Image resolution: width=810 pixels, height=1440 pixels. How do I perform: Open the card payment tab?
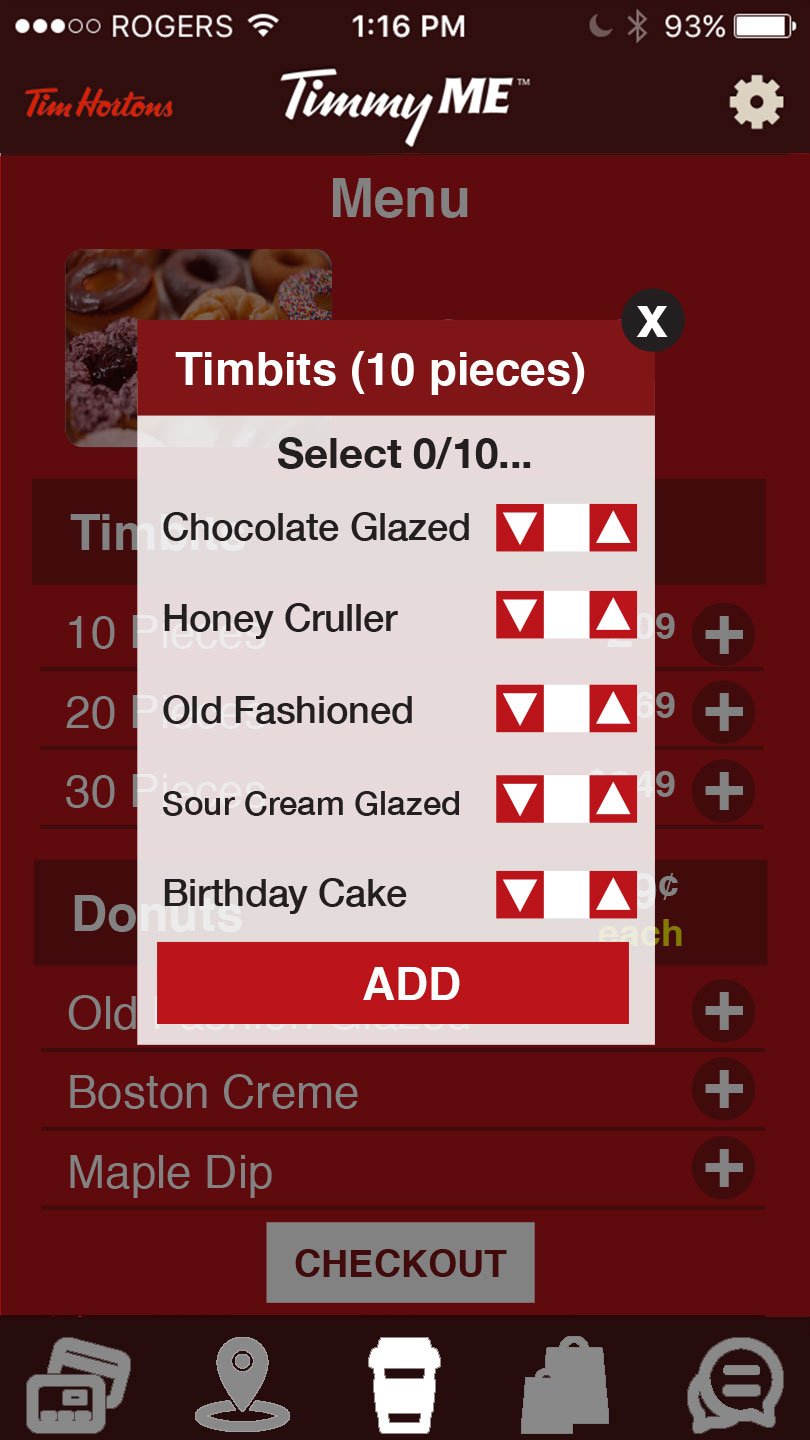click(x=77, y=1384)
